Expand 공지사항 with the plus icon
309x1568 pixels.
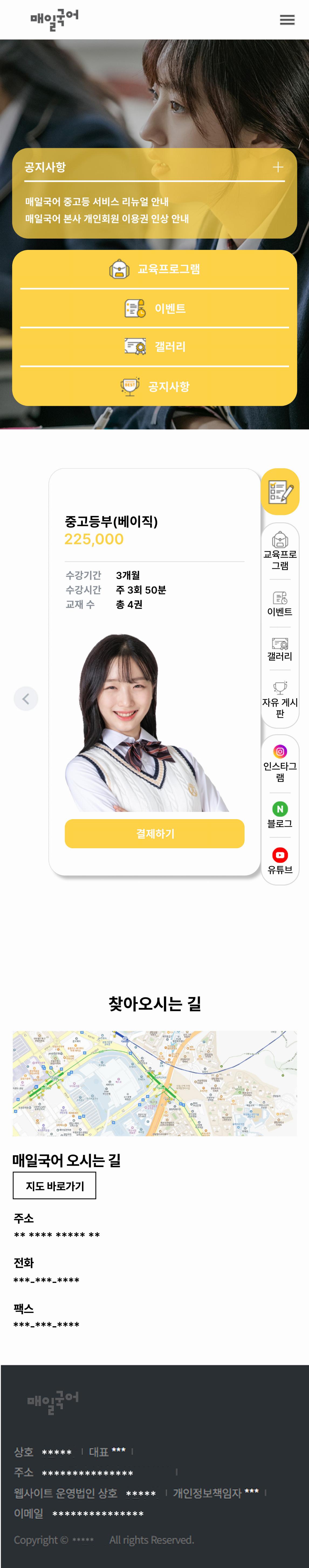click(x=278, y=167)
